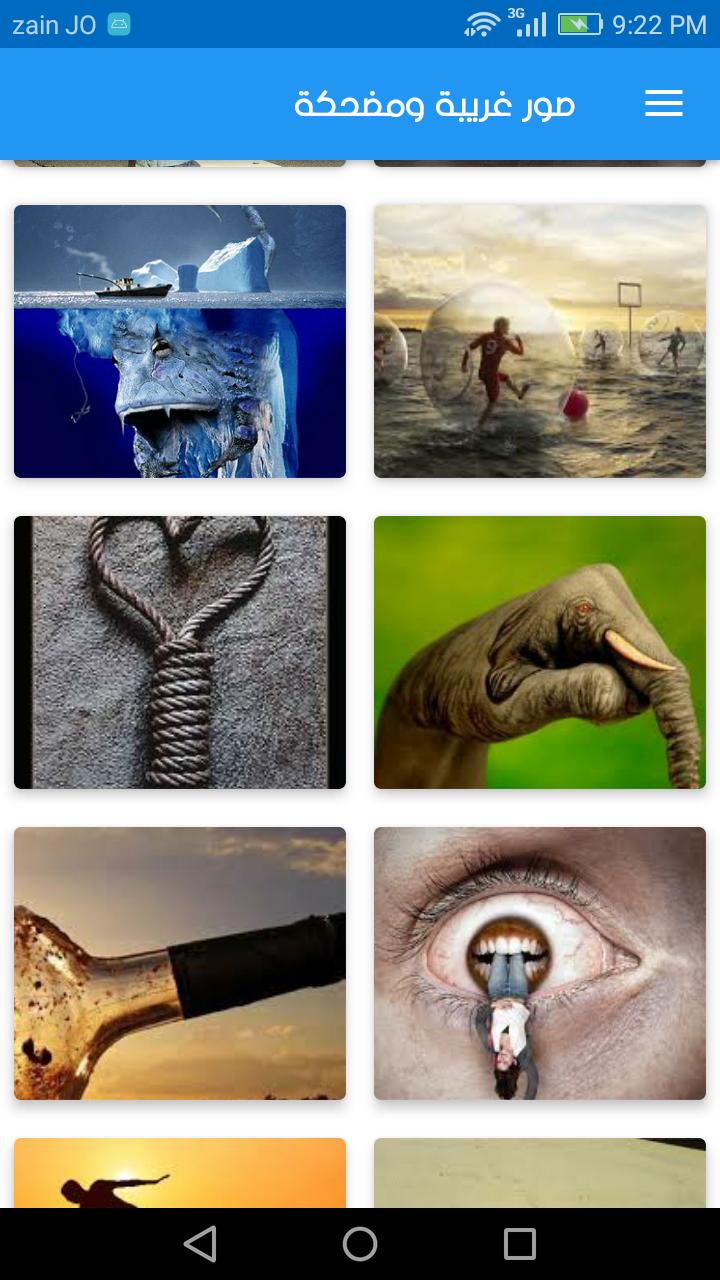720x1280 pixels.
Task: Open the hamburger drawer menu
Action: 664,104
